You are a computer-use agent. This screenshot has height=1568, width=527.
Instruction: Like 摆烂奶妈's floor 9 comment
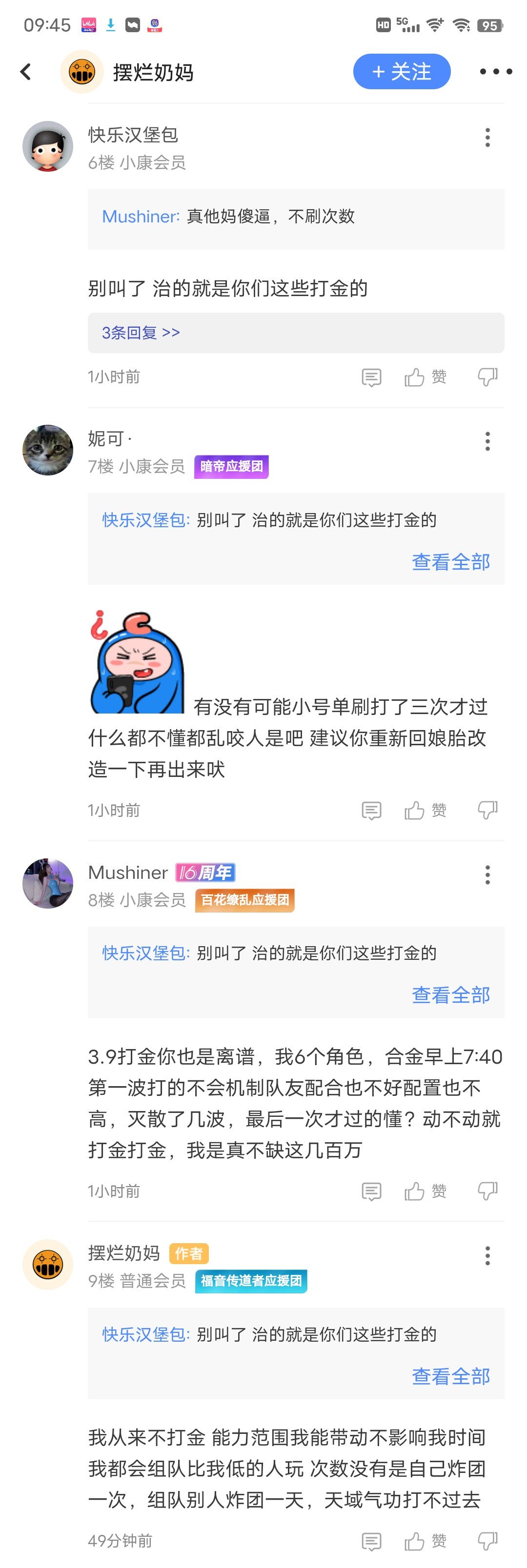(425, 1541)
